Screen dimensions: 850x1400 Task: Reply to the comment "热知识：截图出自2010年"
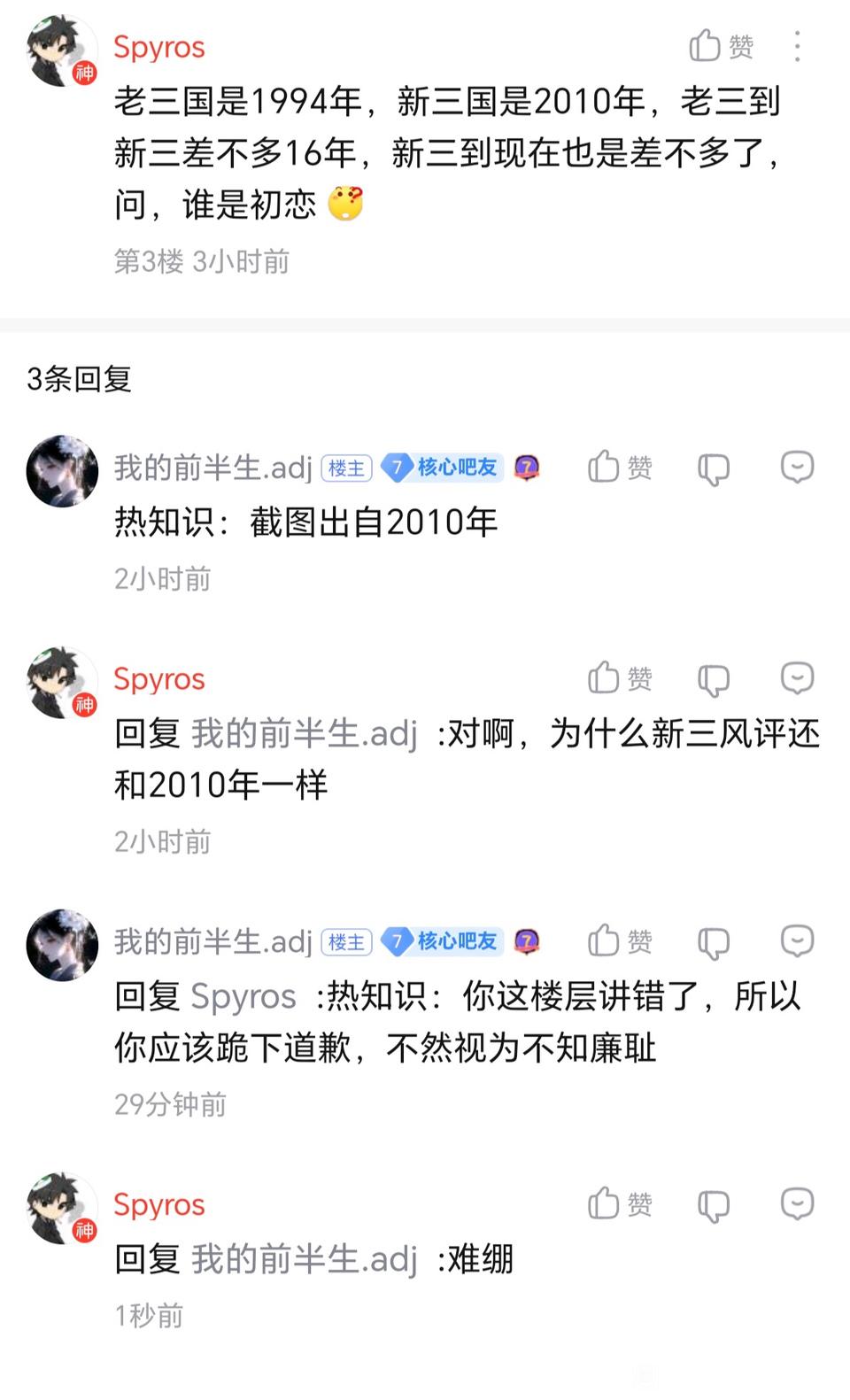coord(797,467)
